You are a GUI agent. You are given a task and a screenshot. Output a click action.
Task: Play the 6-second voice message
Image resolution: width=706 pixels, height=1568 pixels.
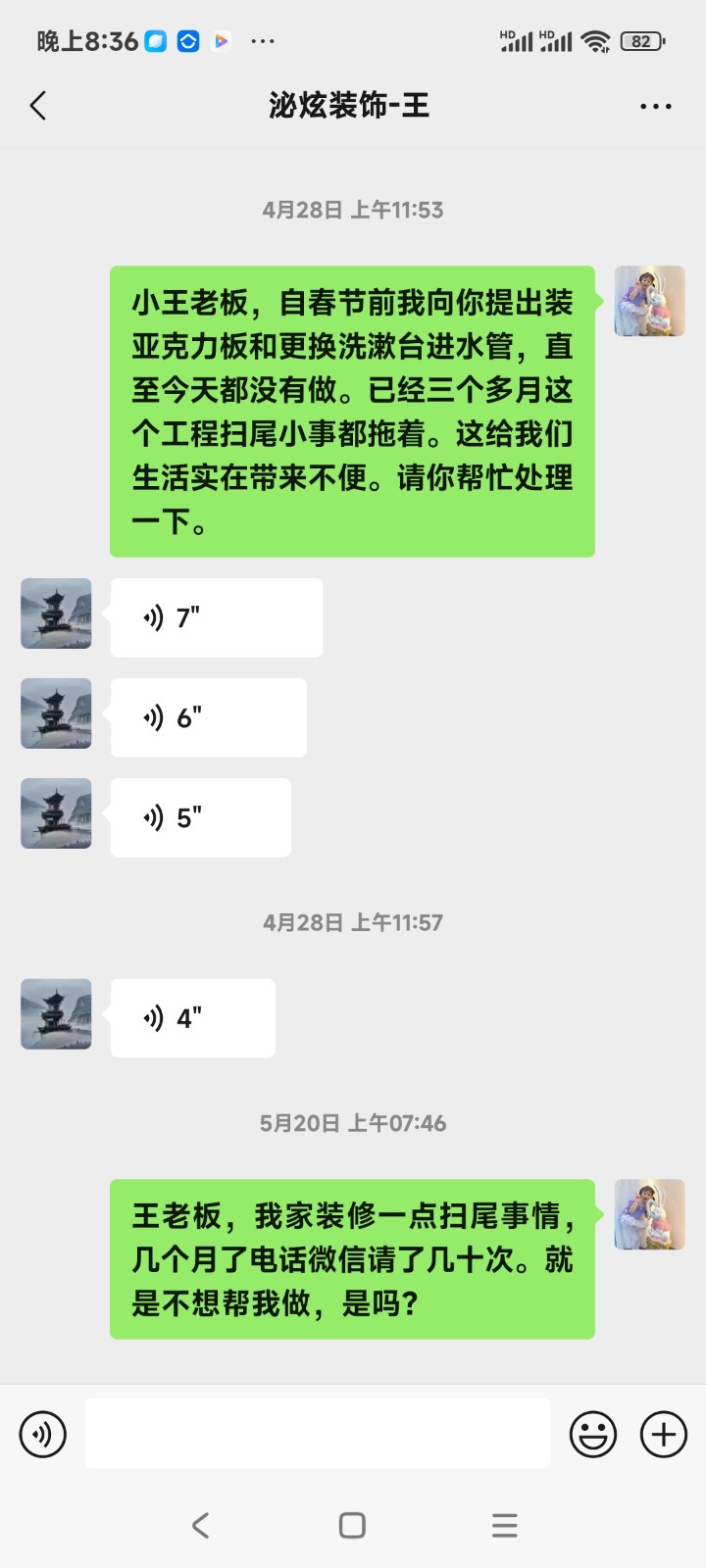pos(208,717)
